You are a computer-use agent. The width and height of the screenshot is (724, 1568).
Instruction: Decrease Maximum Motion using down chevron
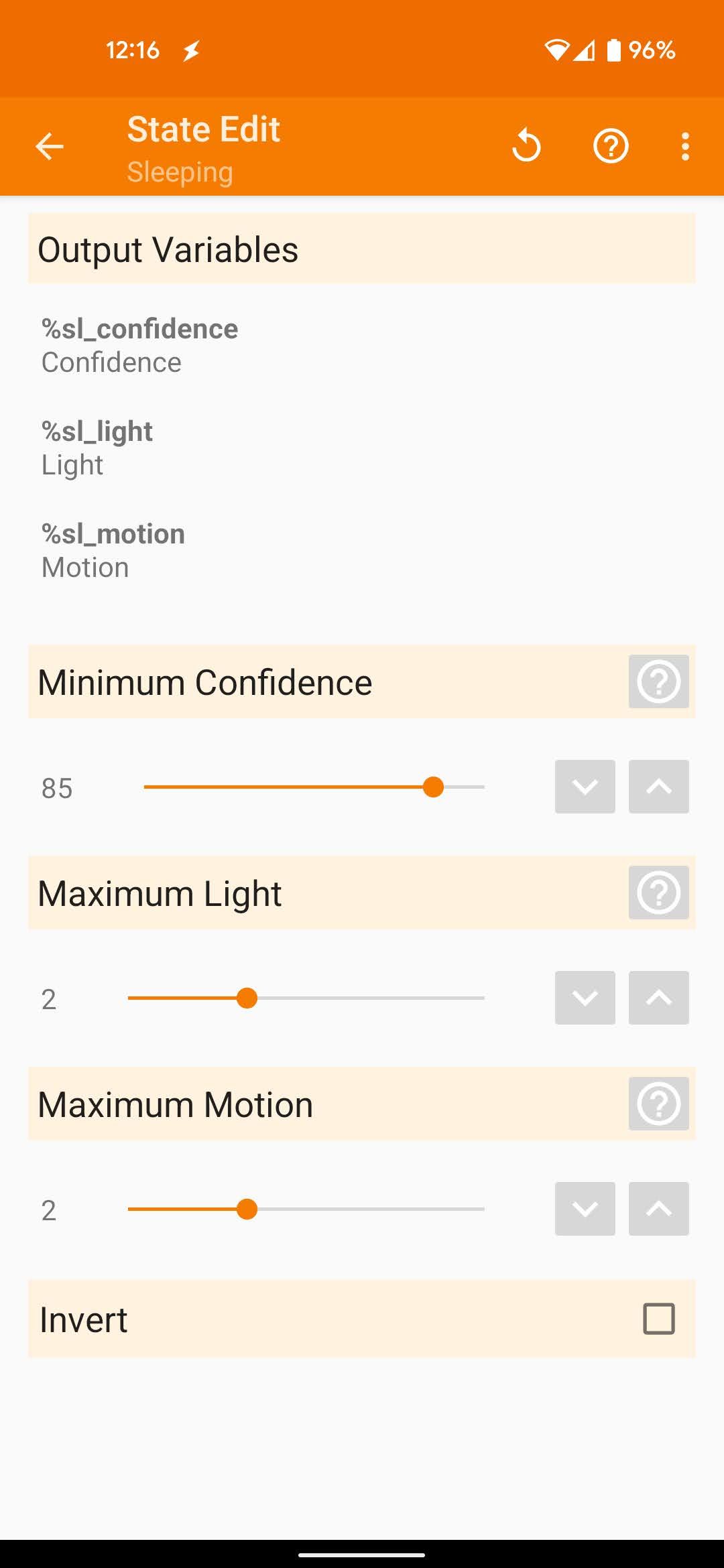coord(585,1209)
